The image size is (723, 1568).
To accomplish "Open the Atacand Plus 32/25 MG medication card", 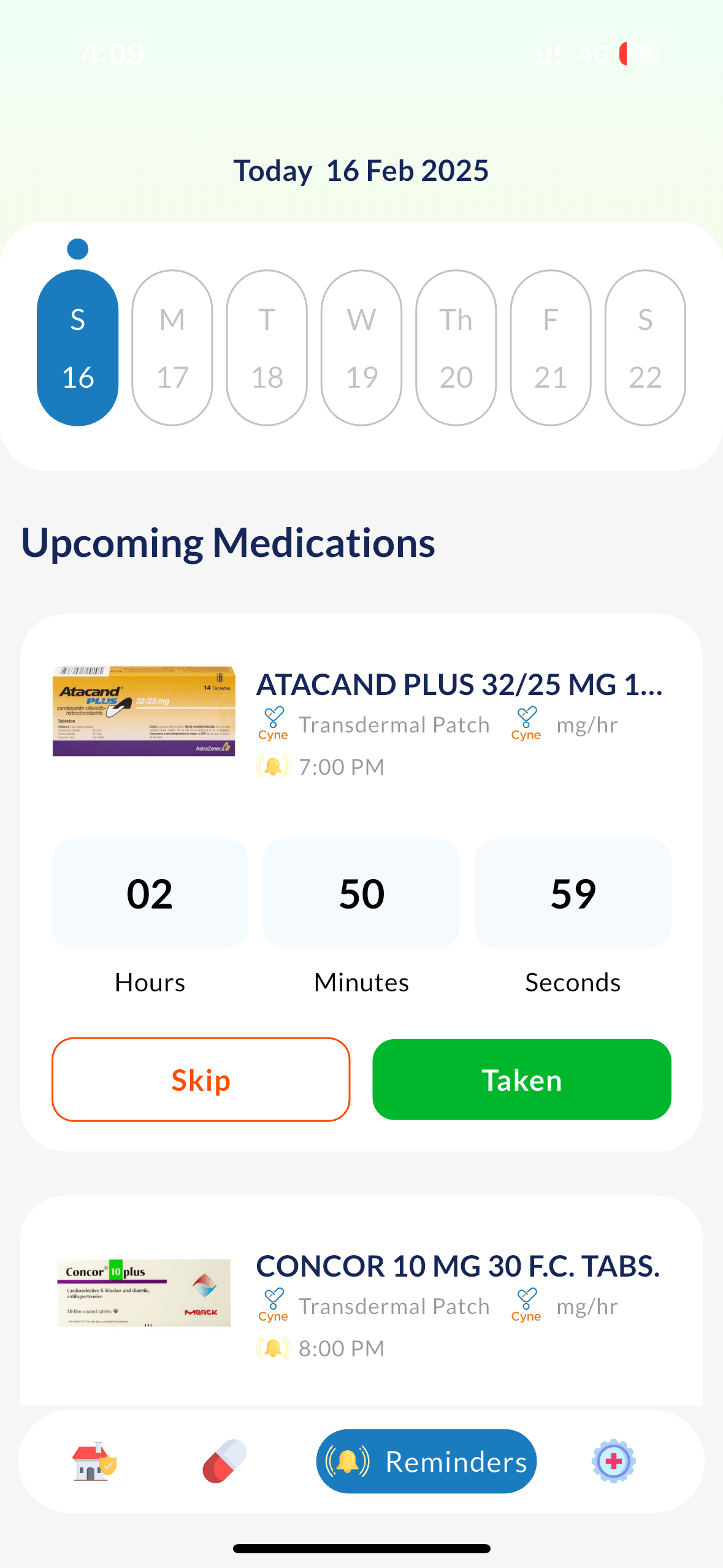I will tap(459, 685).
